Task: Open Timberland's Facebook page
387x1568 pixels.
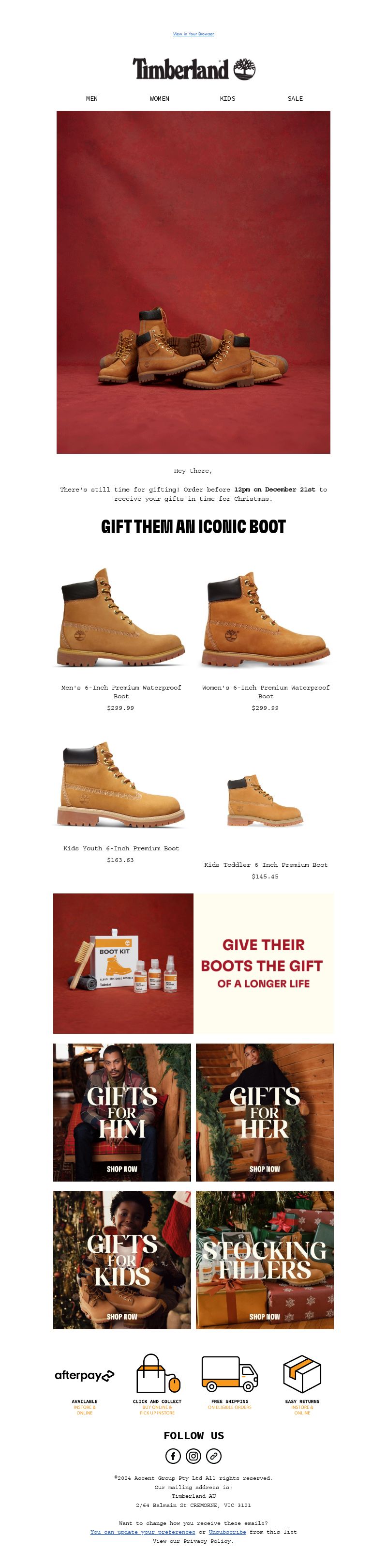Action: tap(173, 1456)
